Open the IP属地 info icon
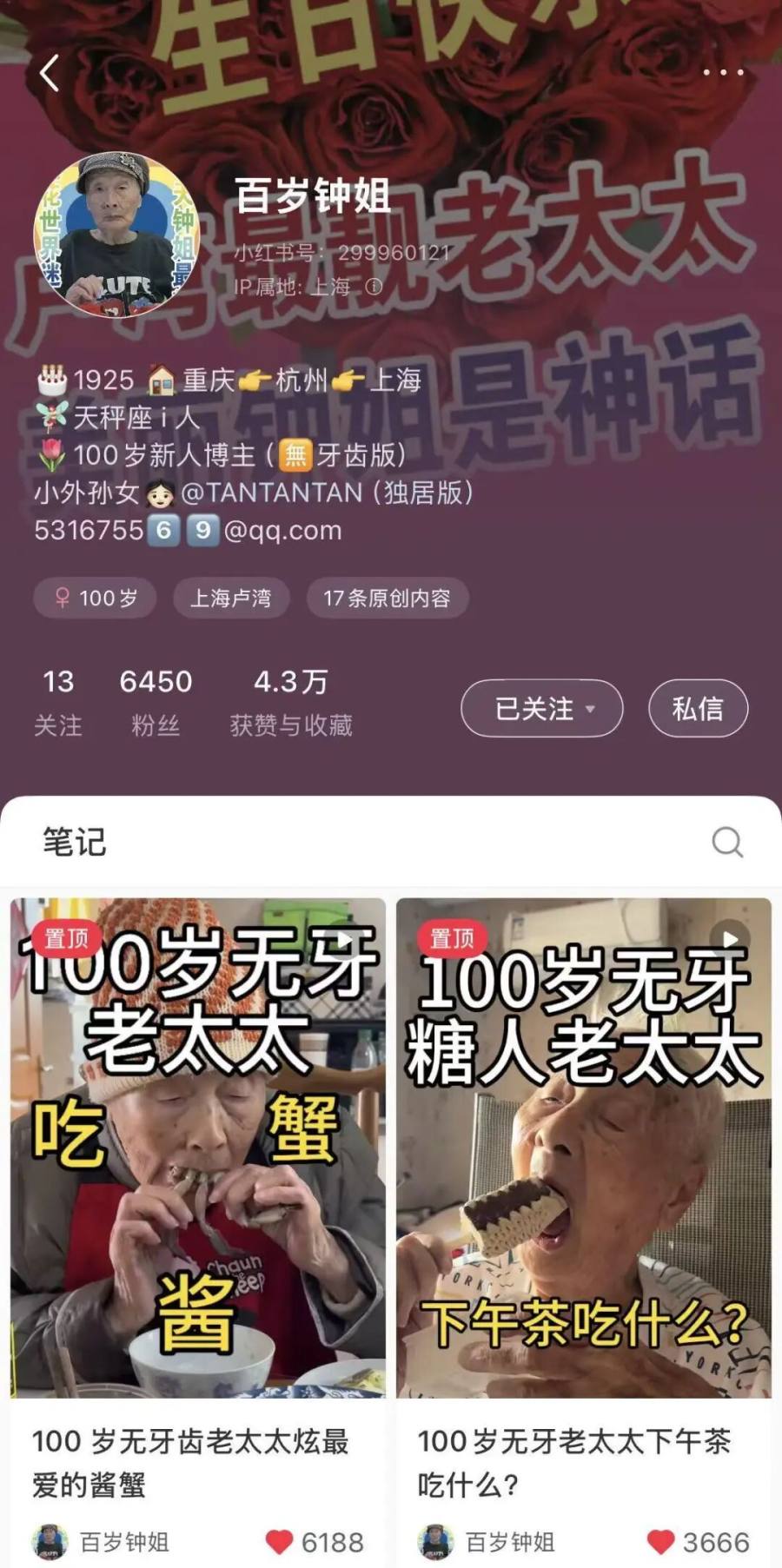Screen dimensions: 782x1568 (x=374, y=287)
